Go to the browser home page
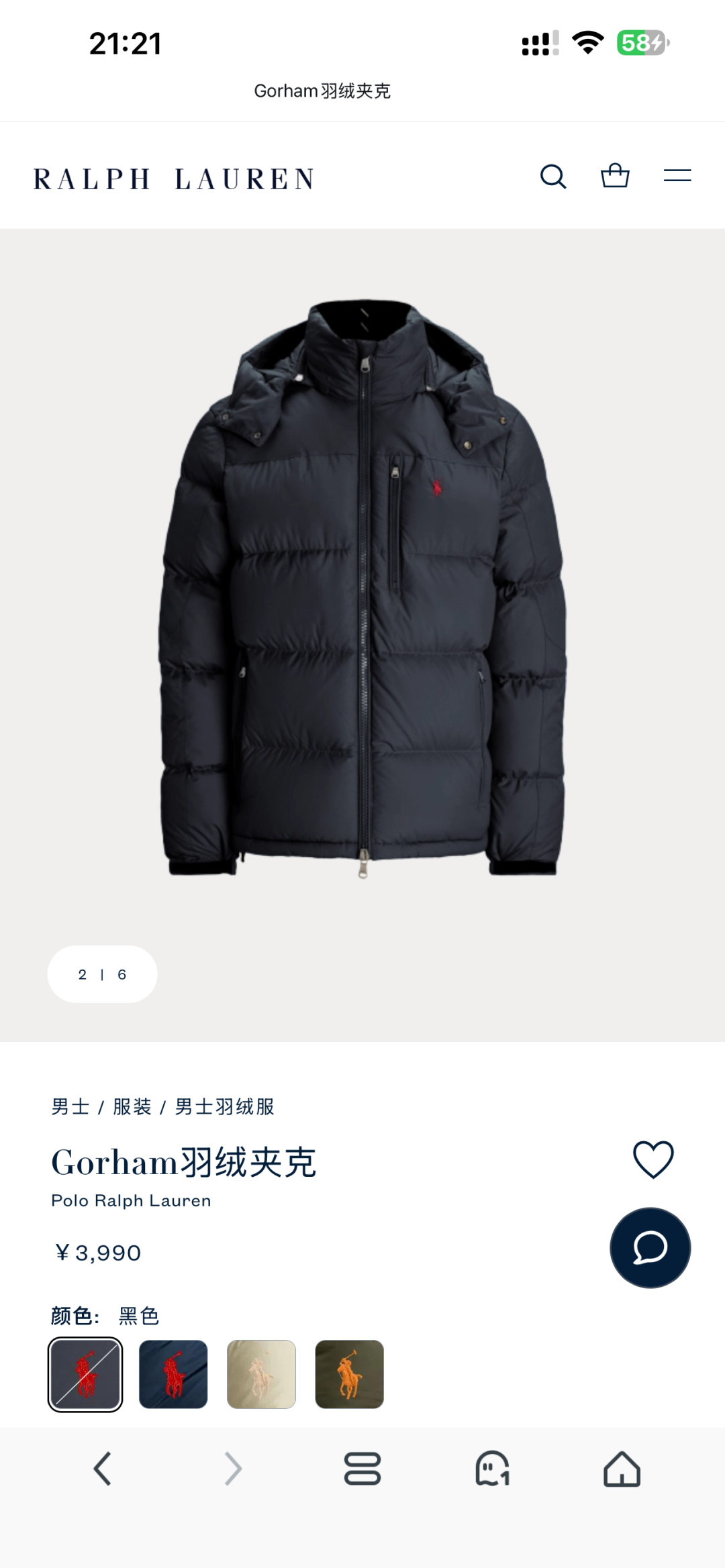This screenshot has width=725, height=1568. click(x=622, y=1469)
